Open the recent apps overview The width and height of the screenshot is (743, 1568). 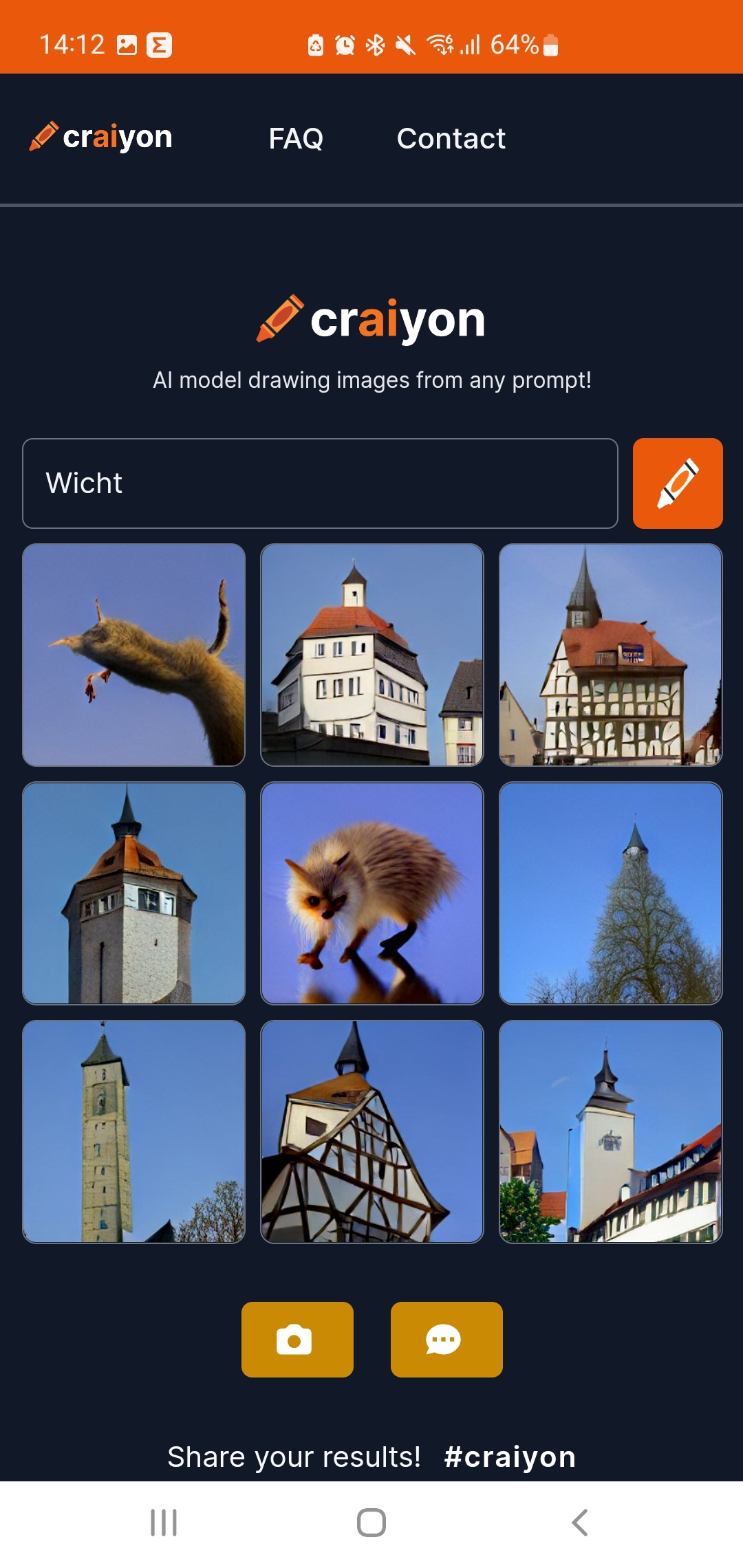click(x=164, y=1523)
